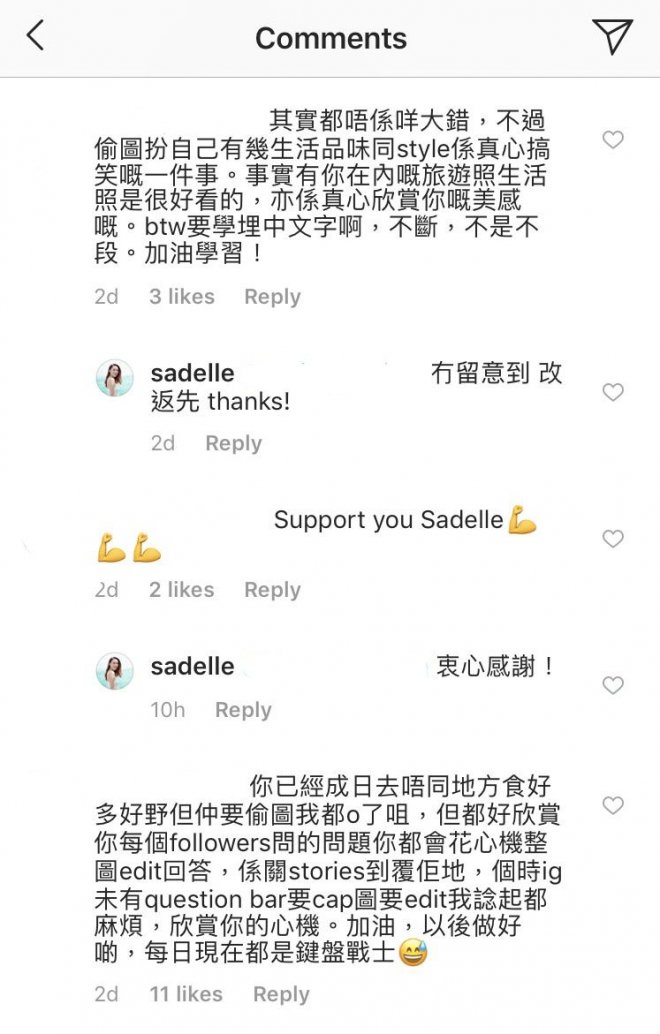Reply to the comment with 3 likes
Viewport: 660px width, 1034px height.
tap(272, 297)
